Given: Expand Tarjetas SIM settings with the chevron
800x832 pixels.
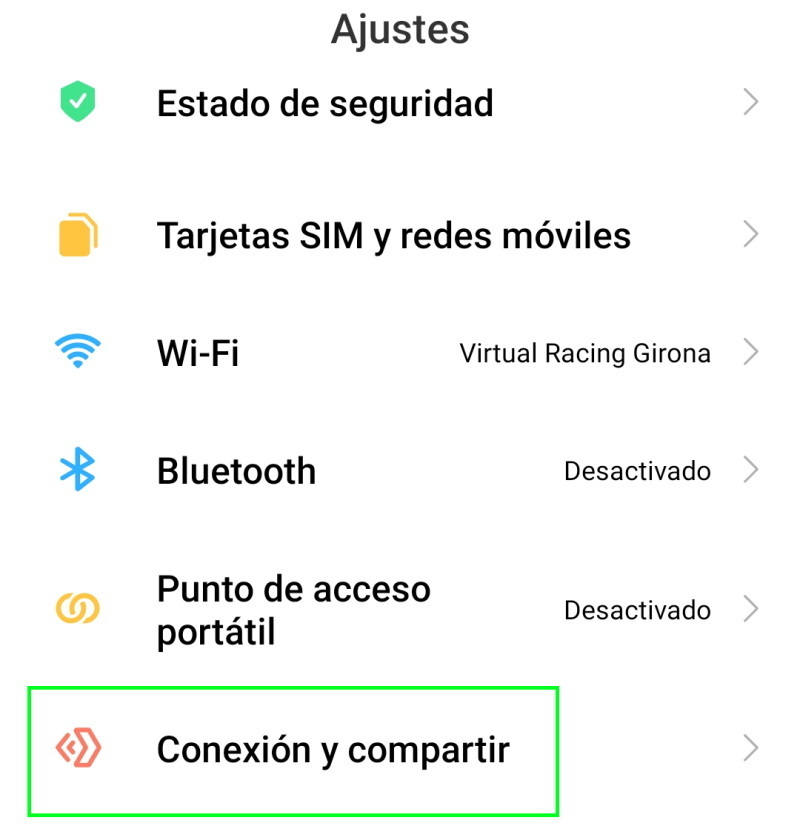Looking at the screenshot, I should tap(752, 234).
